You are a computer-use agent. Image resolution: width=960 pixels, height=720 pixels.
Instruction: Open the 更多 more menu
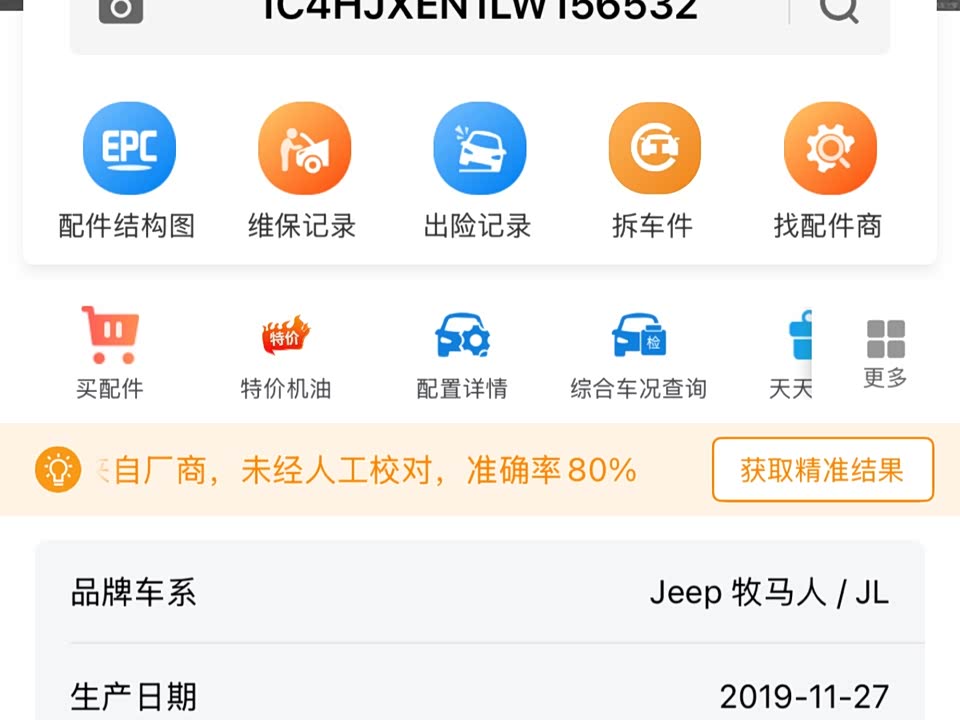point(885,353)
